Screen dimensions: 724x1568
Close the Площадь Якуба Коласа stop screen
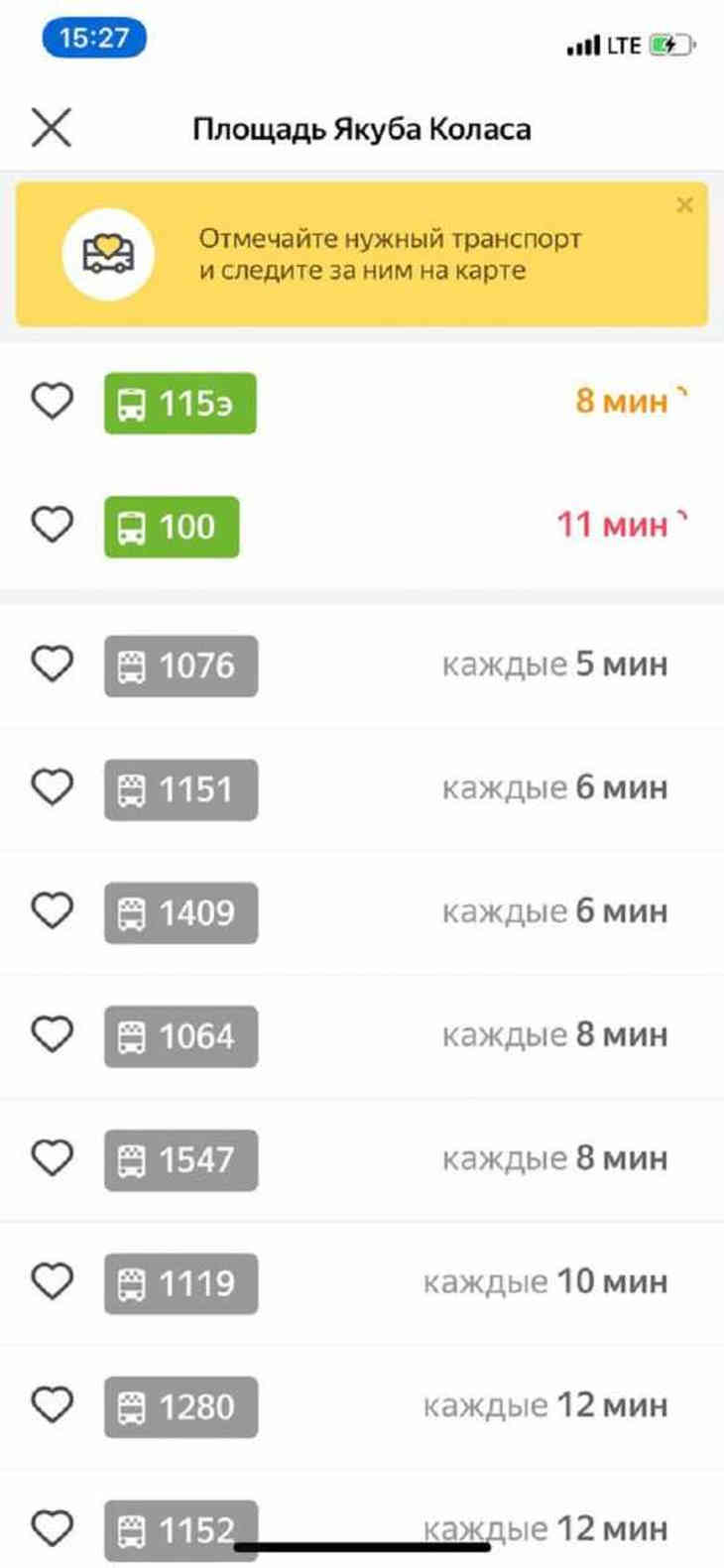52,128
